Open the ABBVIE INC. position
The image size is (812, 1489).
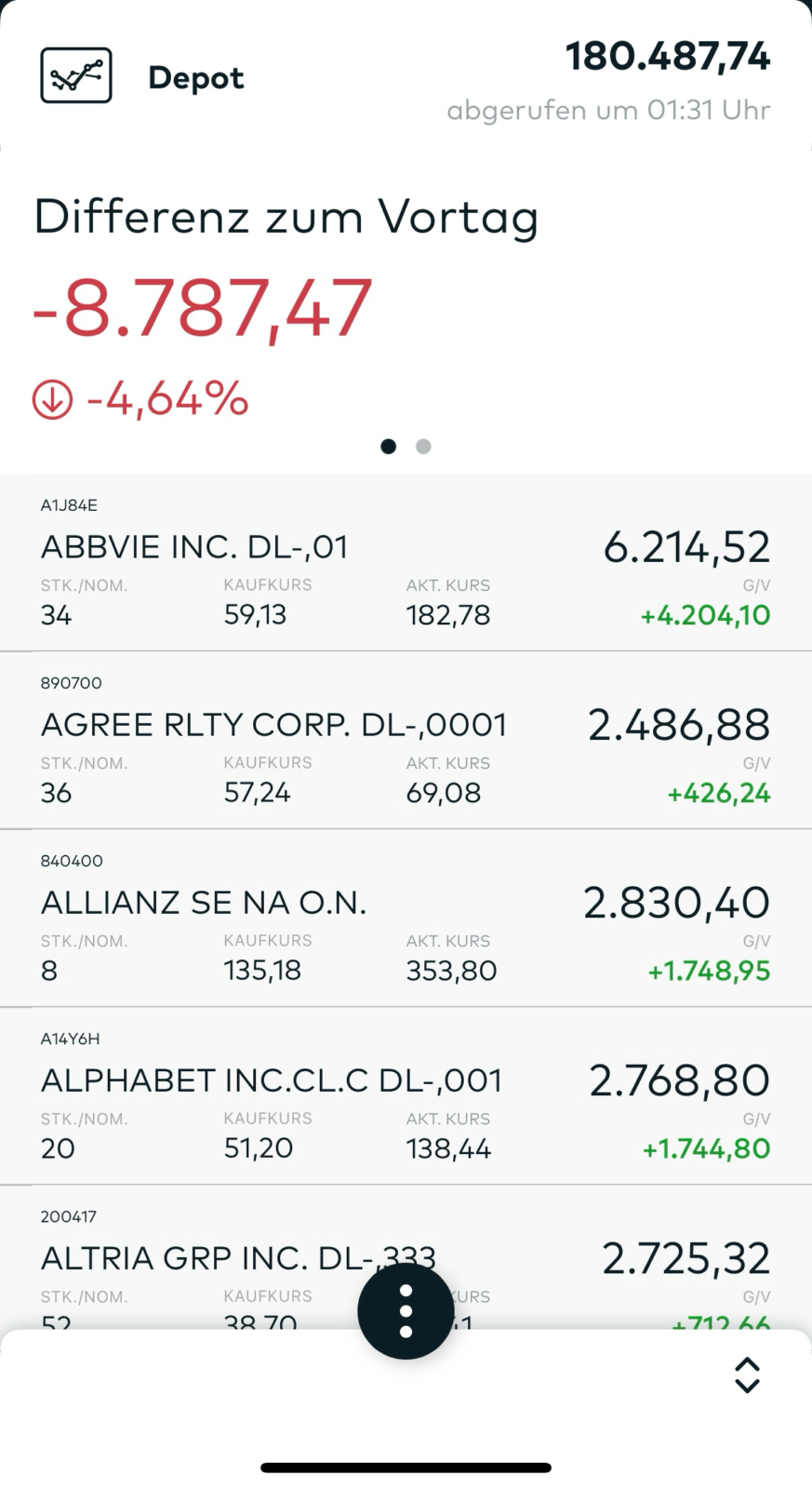[406, 563]
